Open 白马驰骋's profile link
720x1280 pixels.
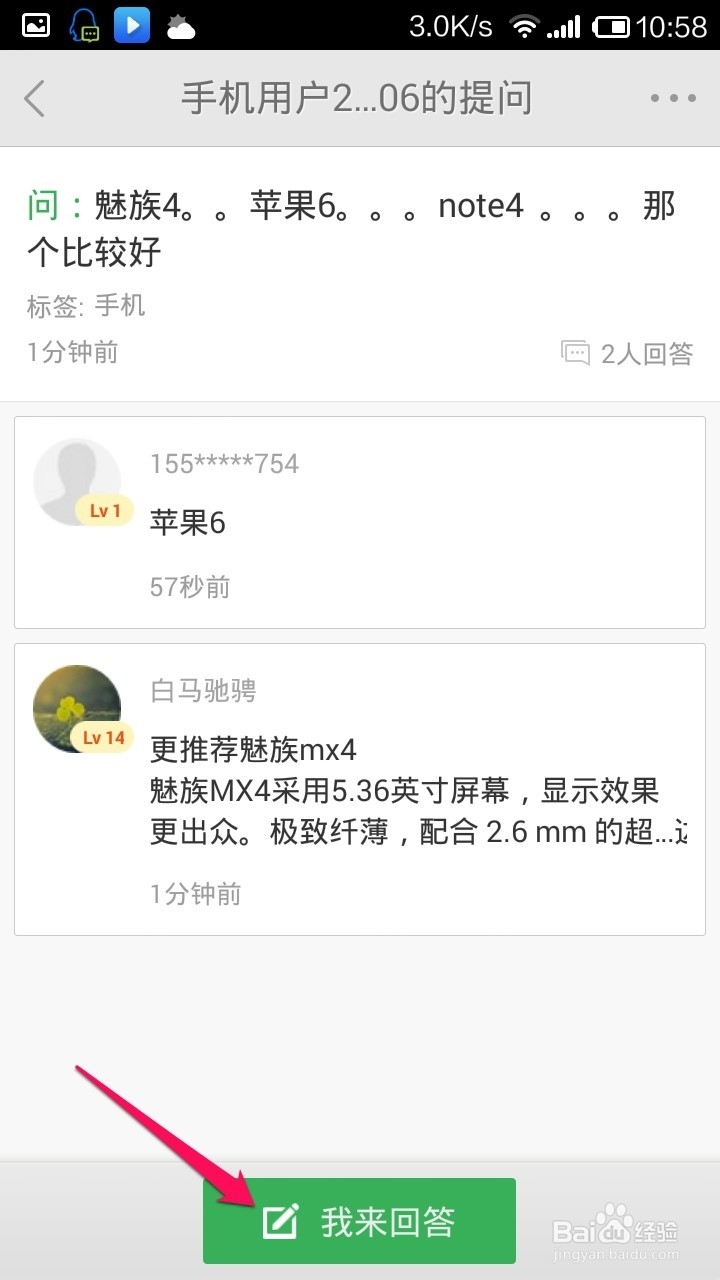pyautogui.click(x=199, y=690)
